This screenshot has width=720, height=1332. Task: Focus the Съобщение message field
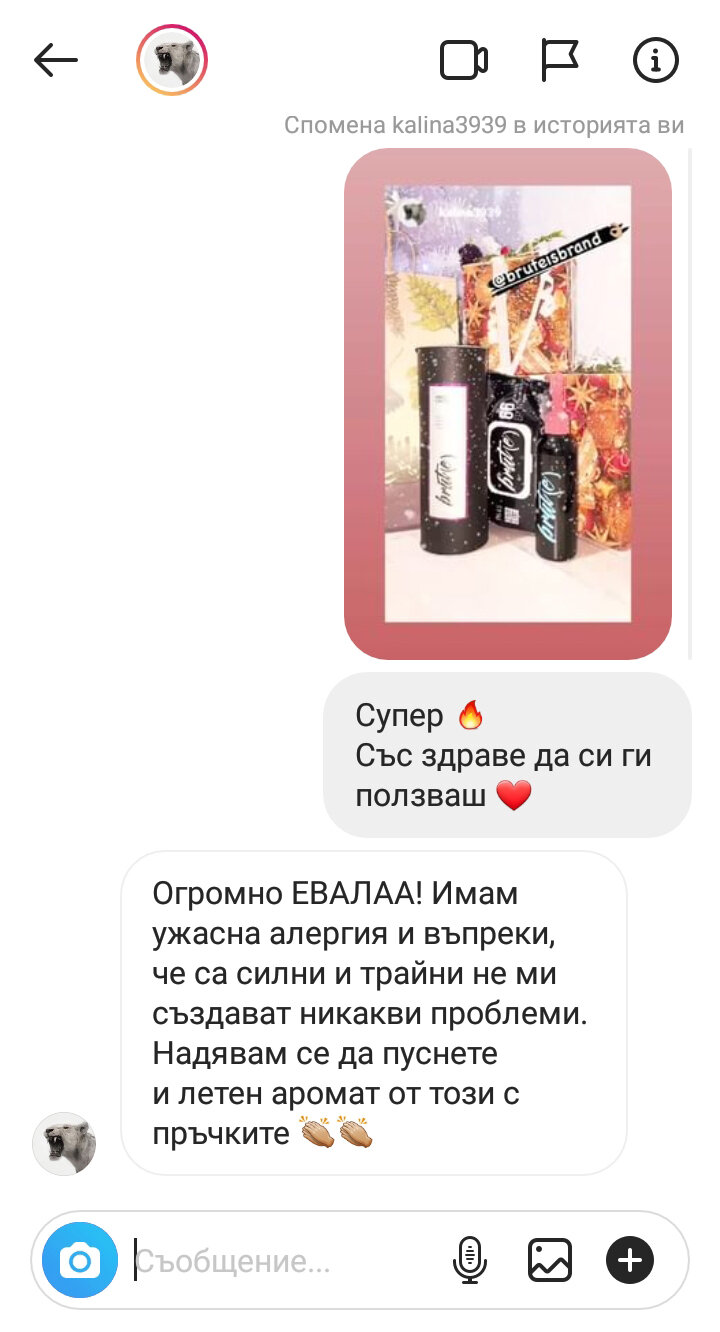(x=280, y=1261)
